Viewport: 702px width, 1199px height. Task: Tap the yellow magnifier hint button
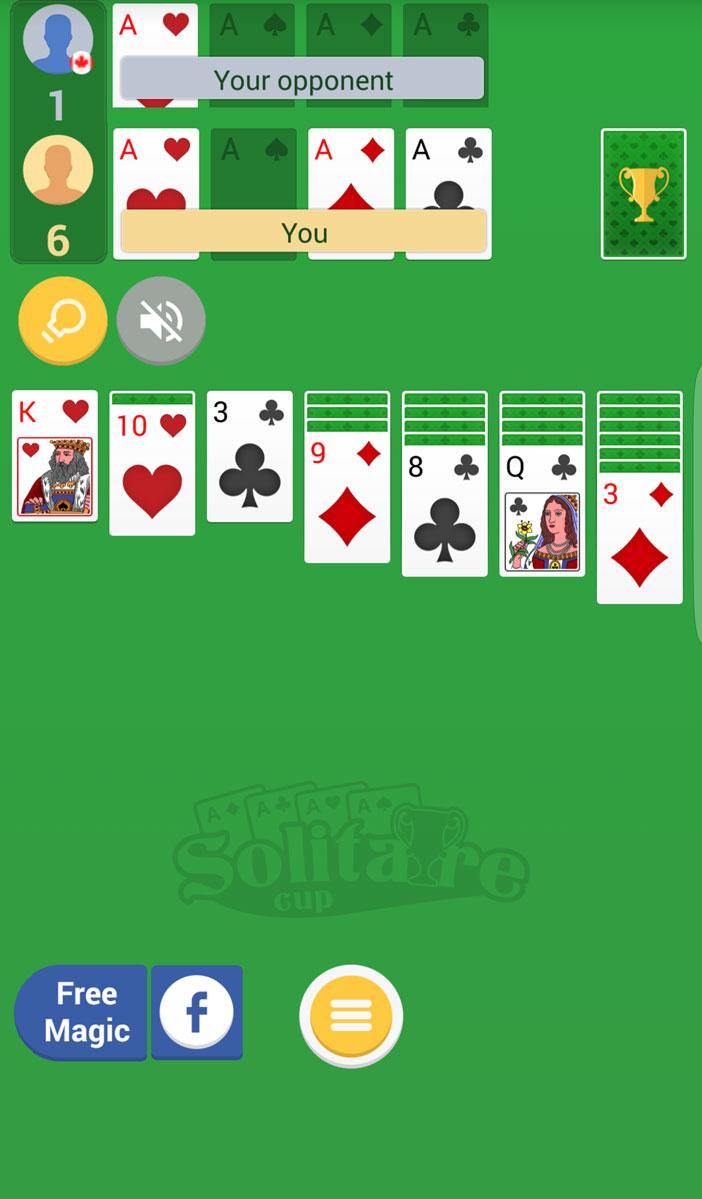pyautogui.click(x=62, y=321)
